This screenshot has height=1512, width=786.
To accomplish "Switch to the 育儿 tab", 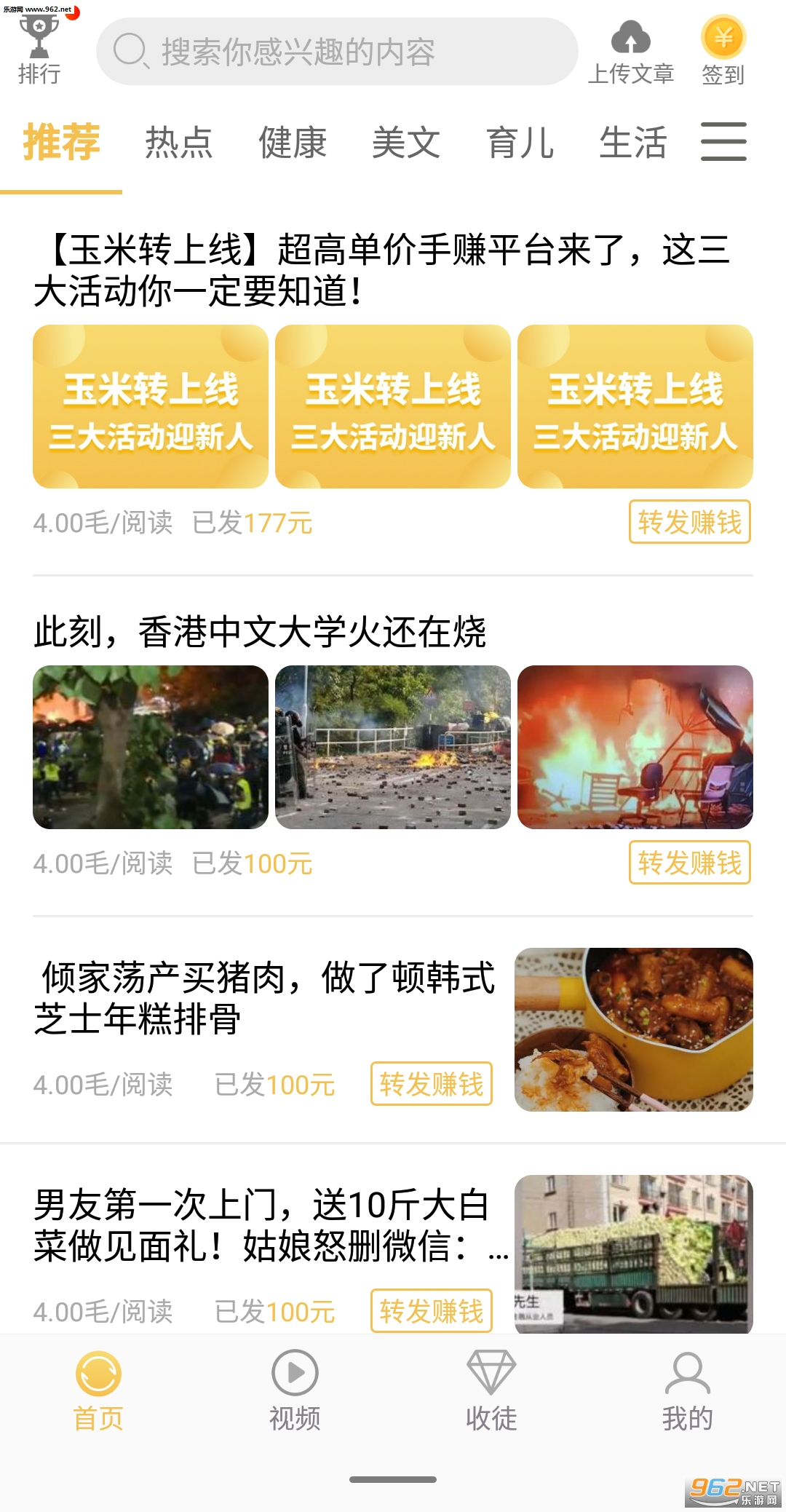I will point(520,143).
